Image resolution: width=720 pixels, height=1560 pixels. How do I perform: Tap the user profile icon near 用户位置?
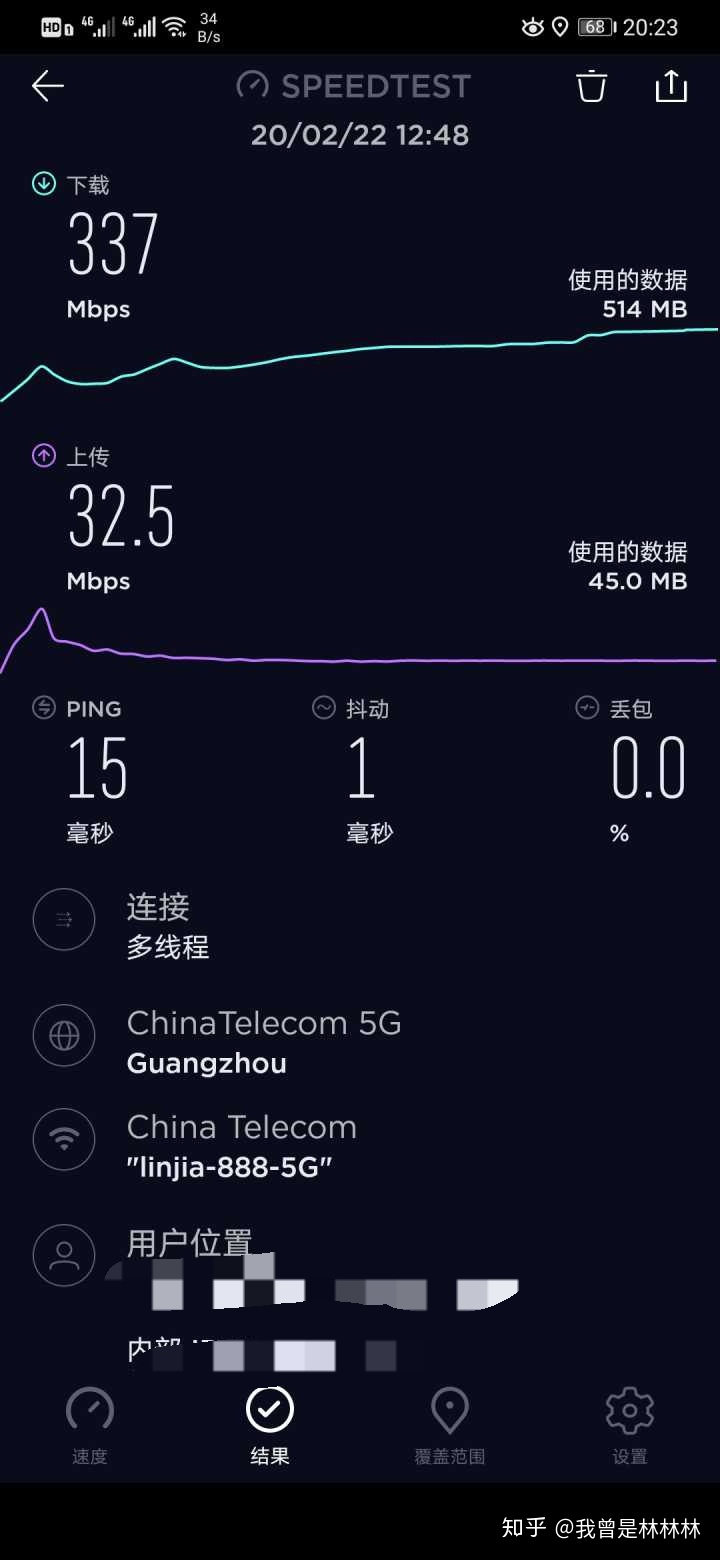click(64, 1254)
